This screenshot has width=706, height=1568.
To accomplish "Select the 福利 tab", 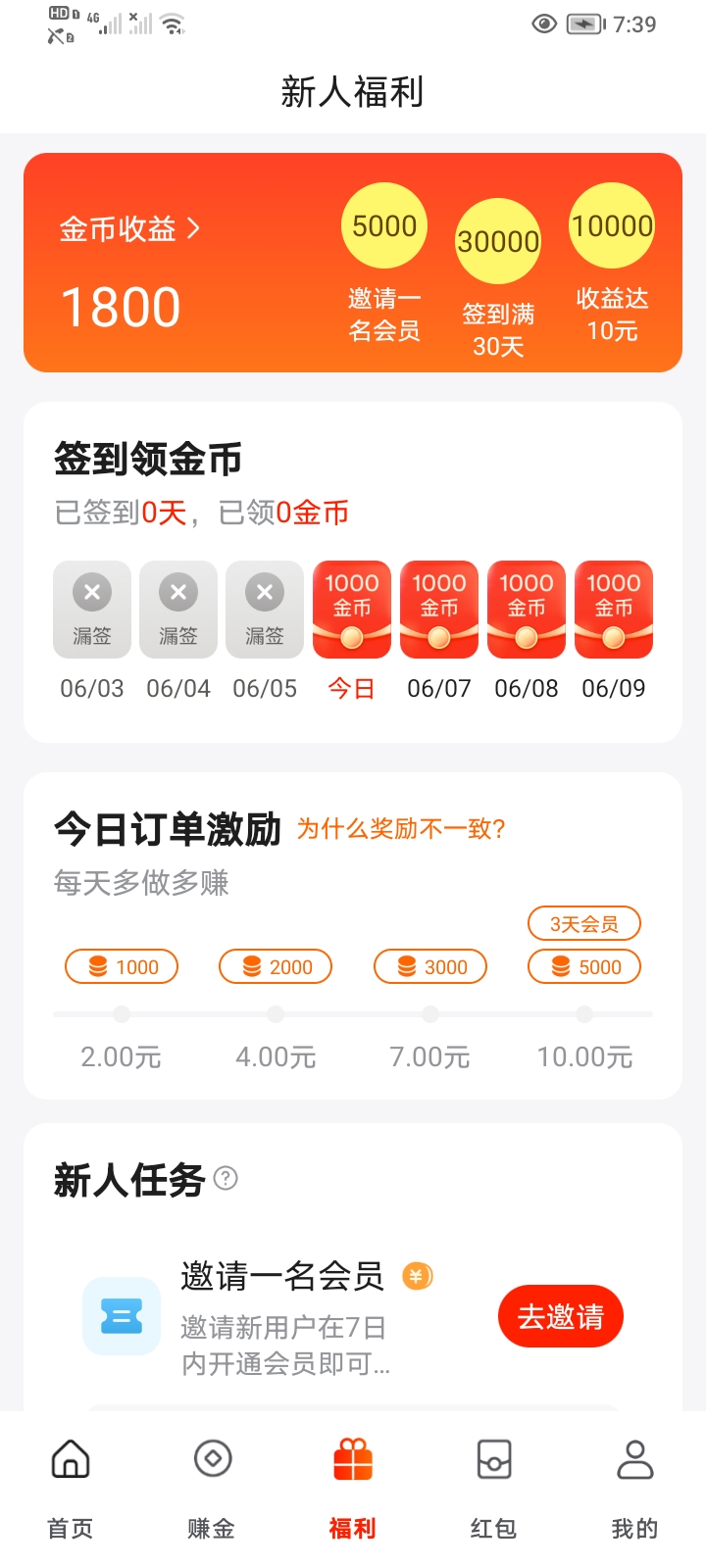I will point(353,1486).
